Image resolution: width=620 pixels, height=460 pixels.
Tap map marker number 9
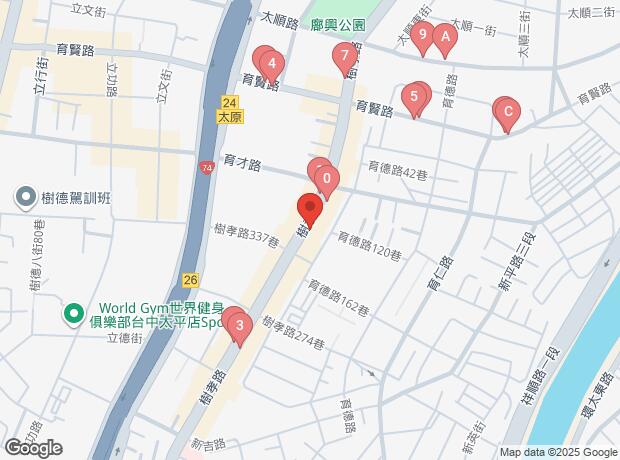tap(422, 39)
